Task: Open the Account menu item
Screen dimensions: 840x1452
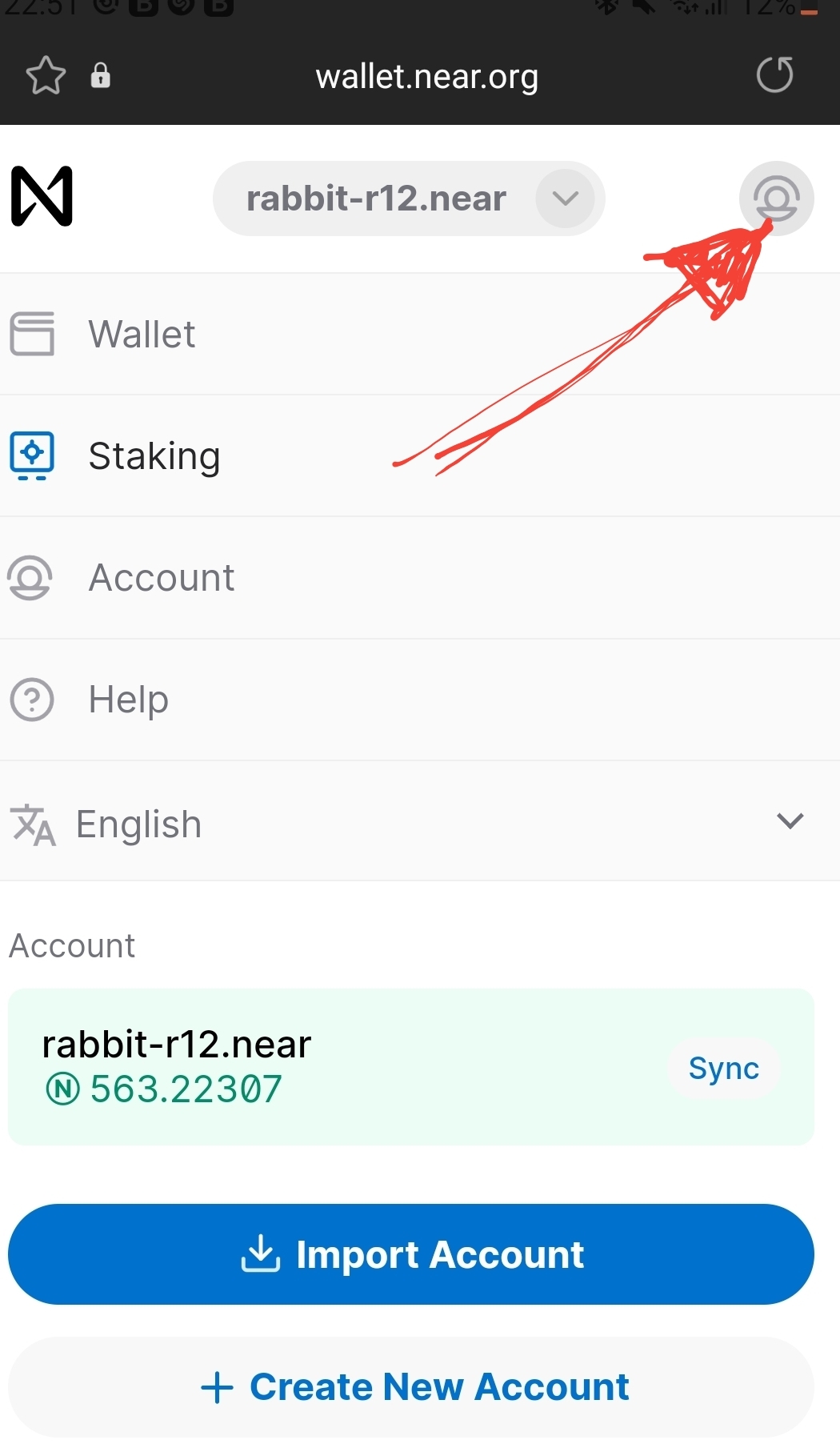Action: (x=161, y=578)
